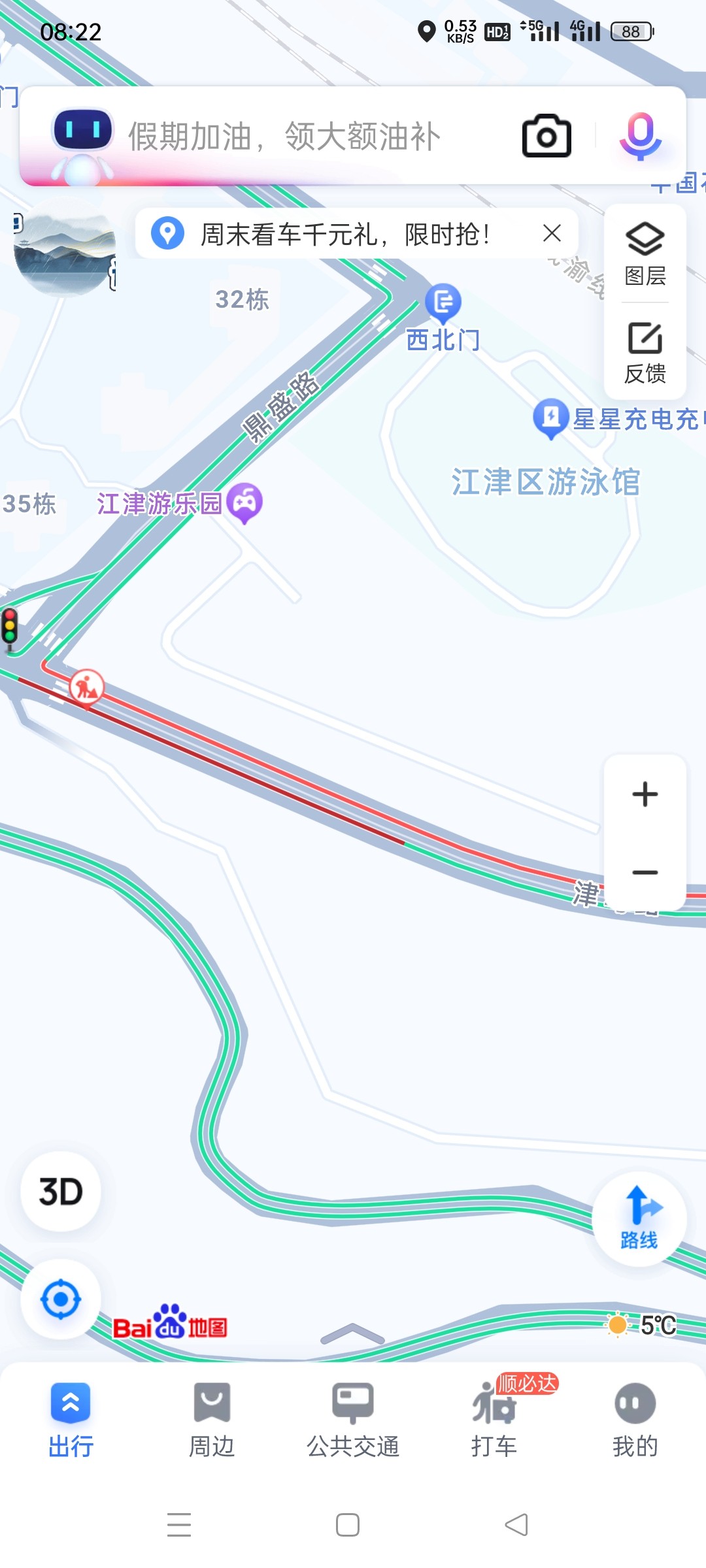Zoom in the map with plus
Viewport: 706px width, 1568px height.
pos(645,794)
